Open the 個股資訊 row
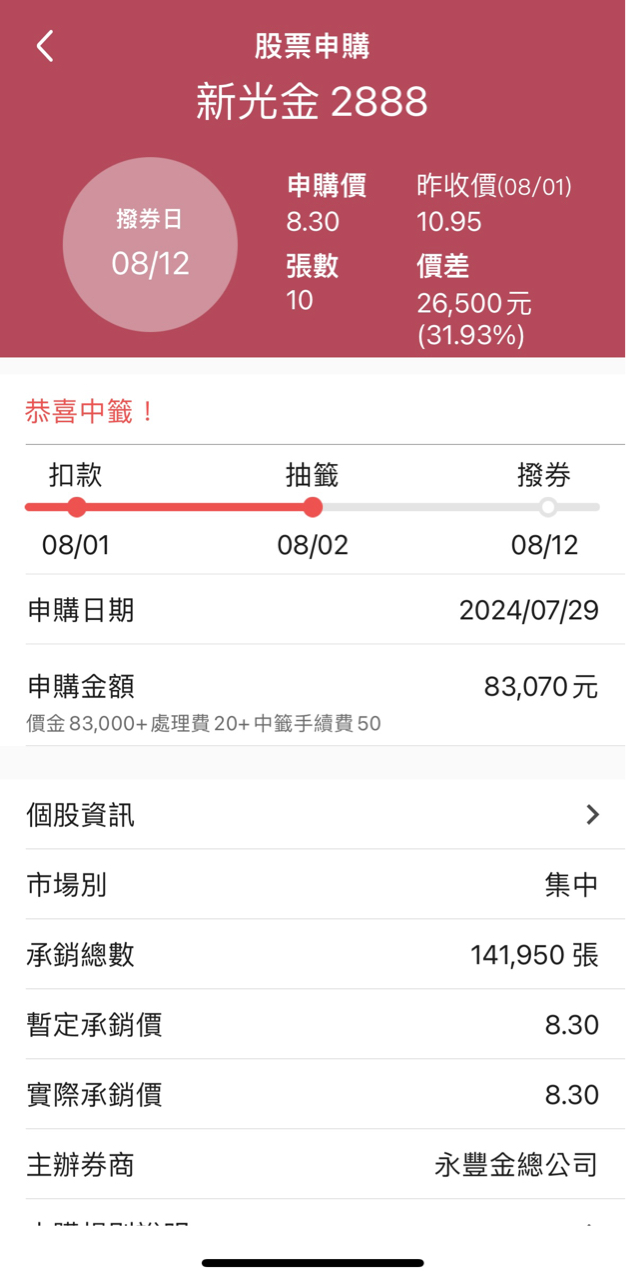Screen dimensions: 626x1280 (x=312, y=815)
